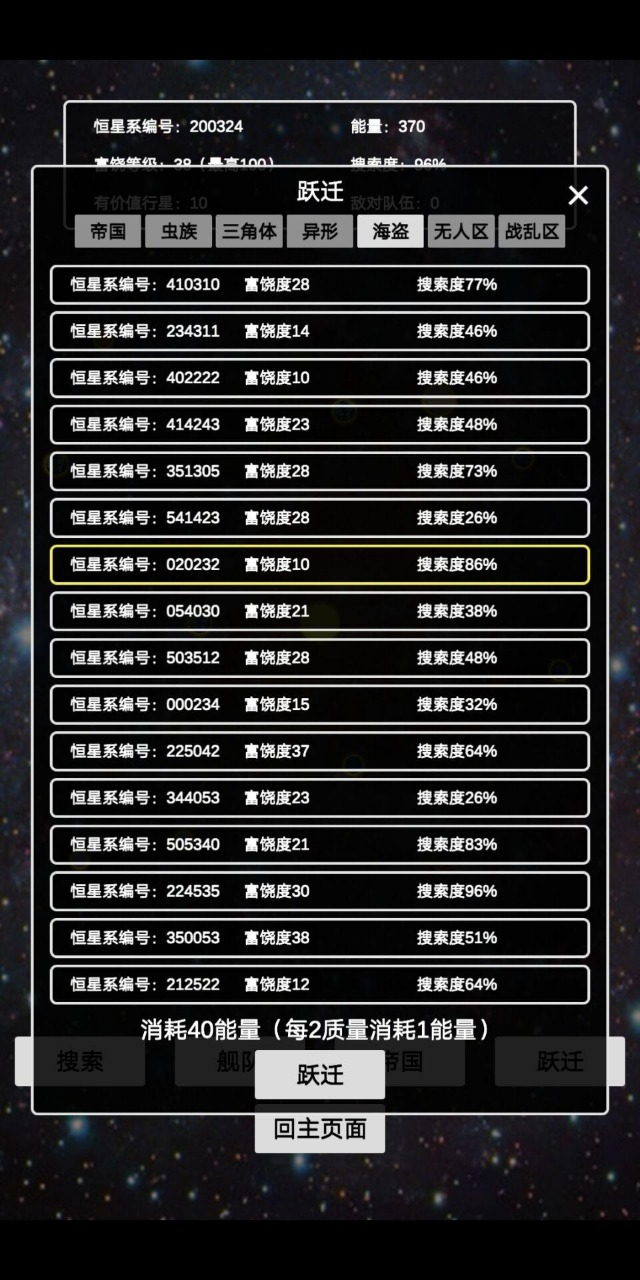The height and width of the screenshot is (1280, 640).
Task: Switch to the 虫族 tab
Action: coord(178,232)
